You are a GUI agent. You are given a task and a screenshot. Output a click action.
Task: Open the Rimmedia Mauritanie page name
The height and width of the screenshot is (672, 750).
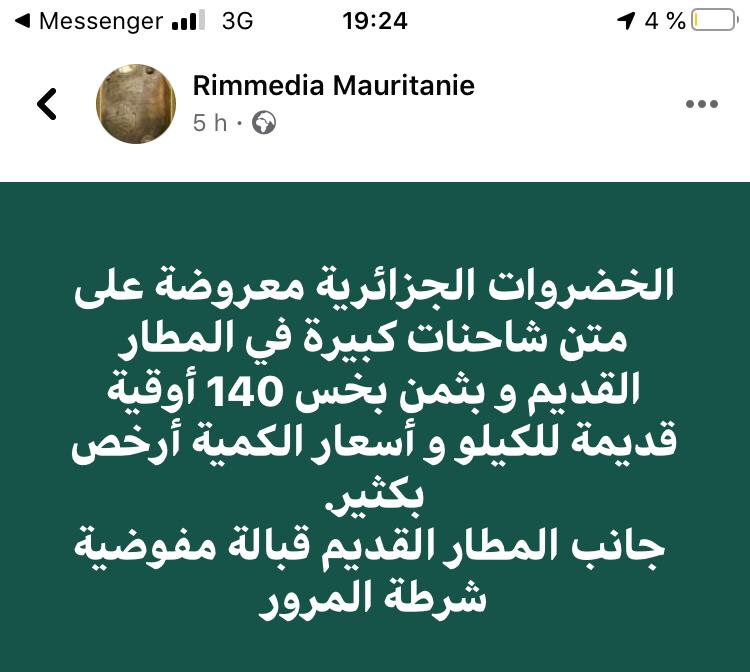[333, 86]
